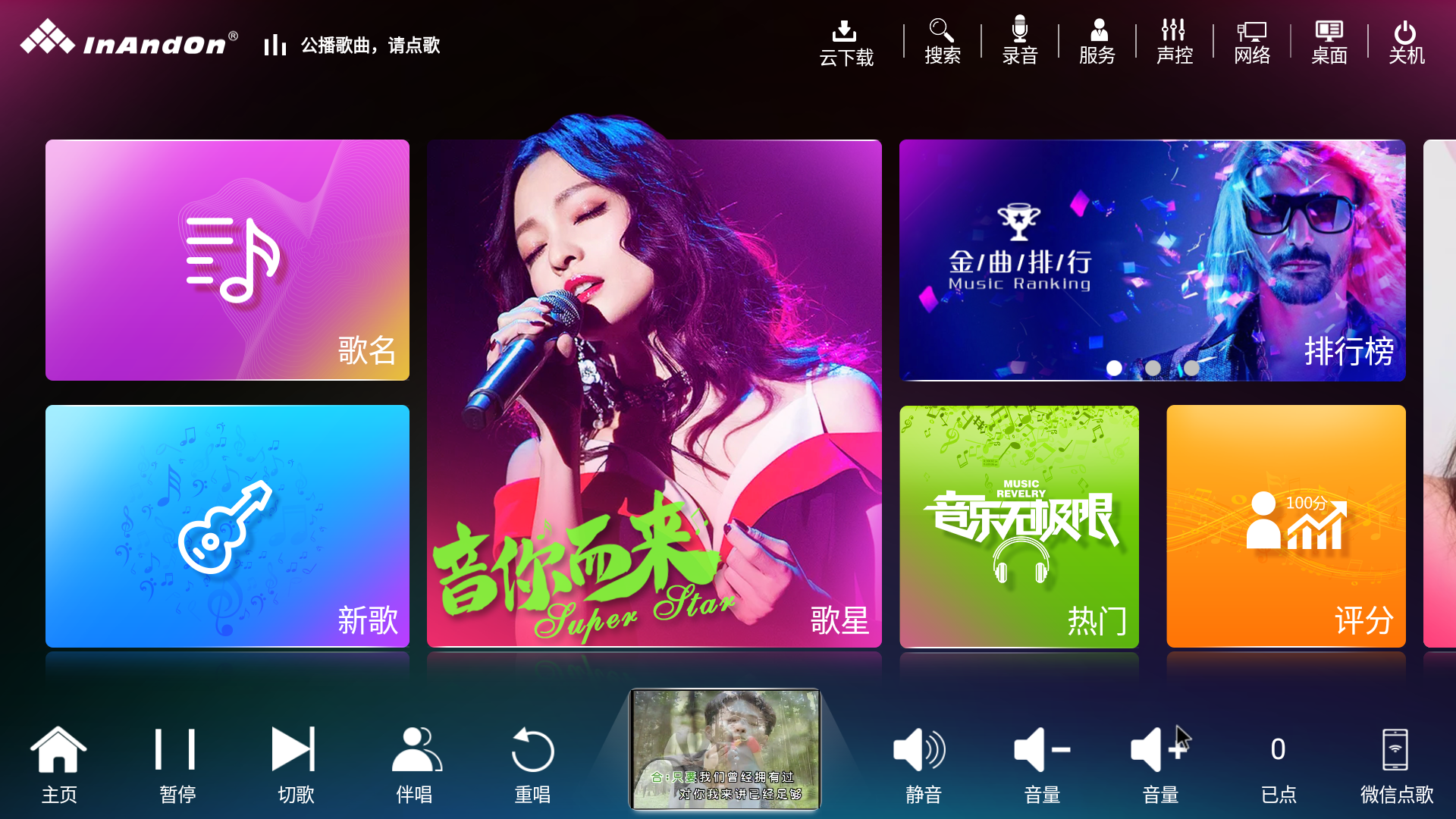Replay the song with 重唱
Viewport: 1456px width, 819px height.
click(x=532, y=764)
